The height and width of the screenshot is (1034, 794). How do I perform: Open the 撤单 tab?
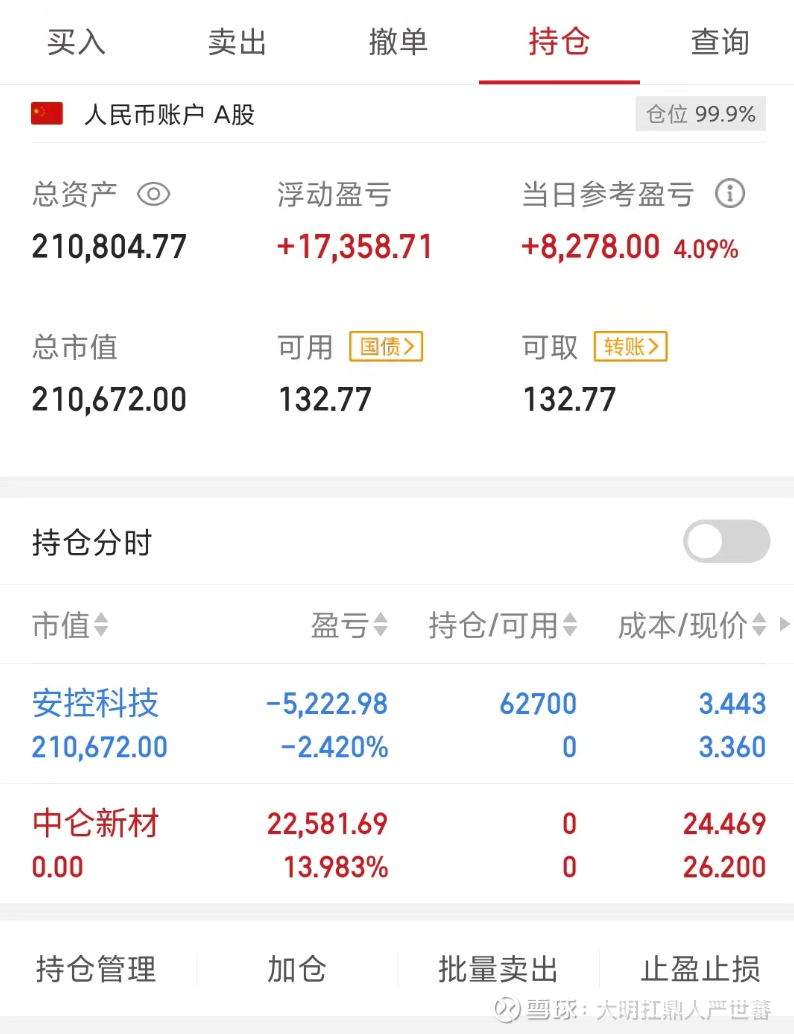(398, 42)
